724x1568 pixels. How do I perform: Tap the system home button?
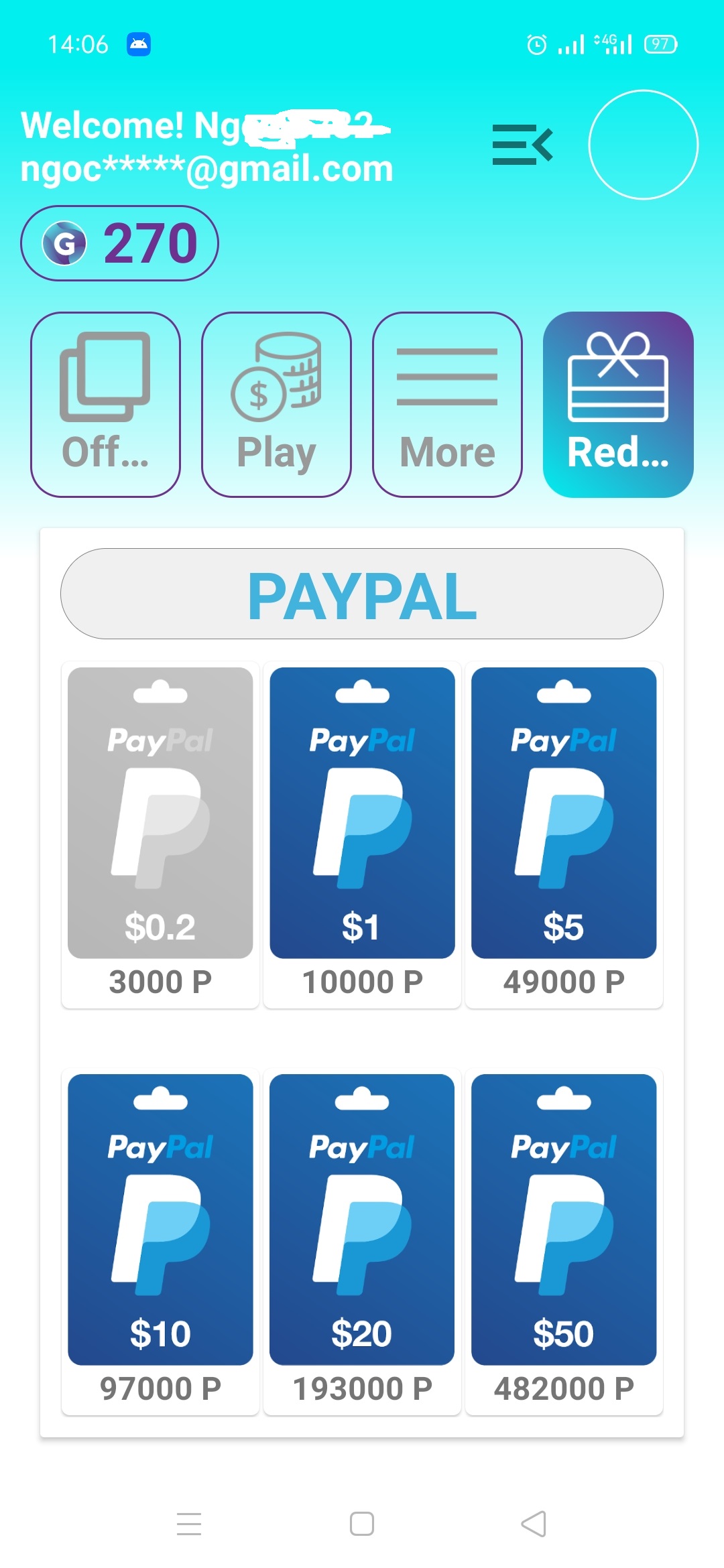click(x=362, y=1524)
